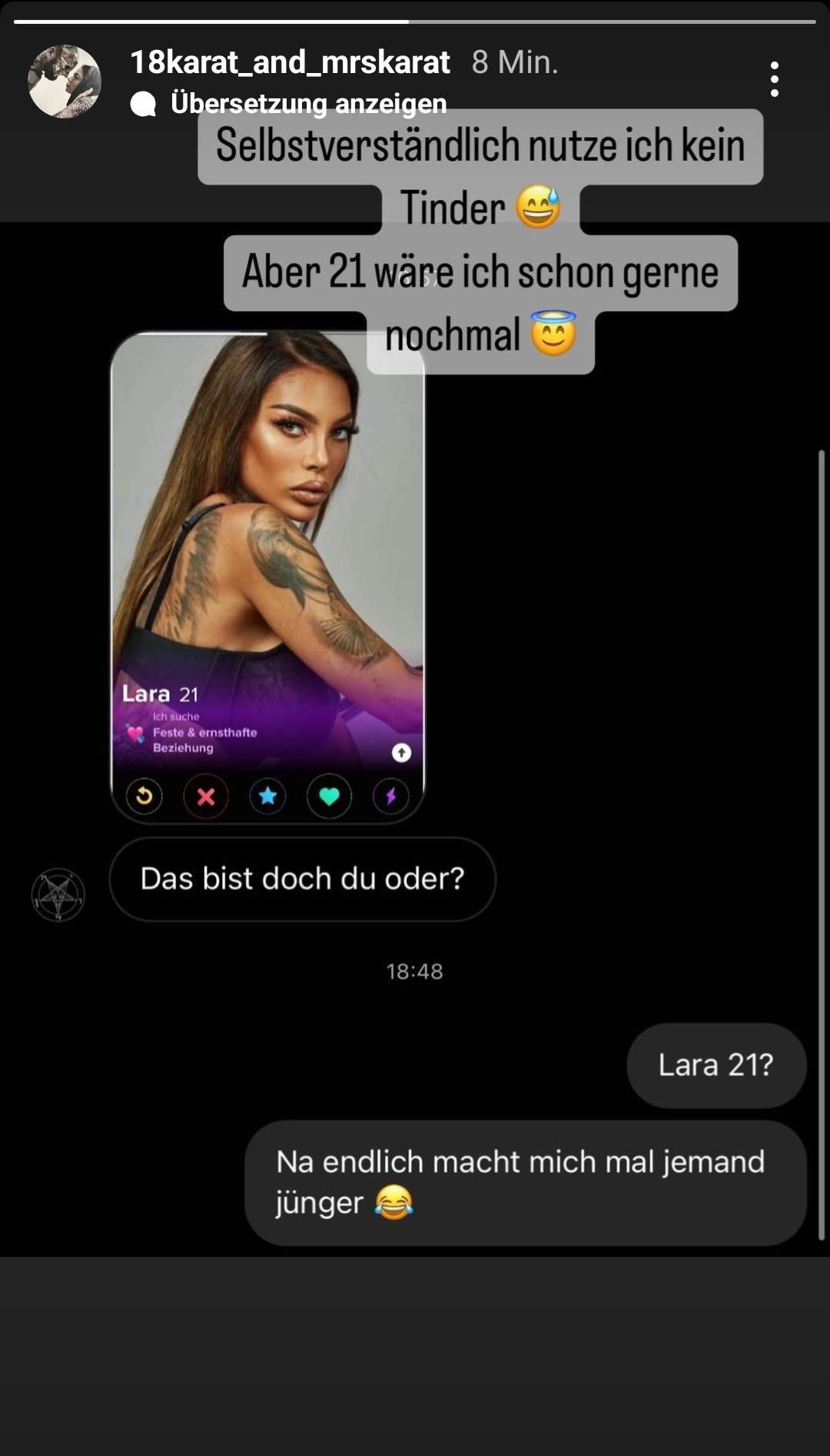Tap the 18karat_and_mrskarat username
Screen dimensions: 830x1456
click(290, 62)
